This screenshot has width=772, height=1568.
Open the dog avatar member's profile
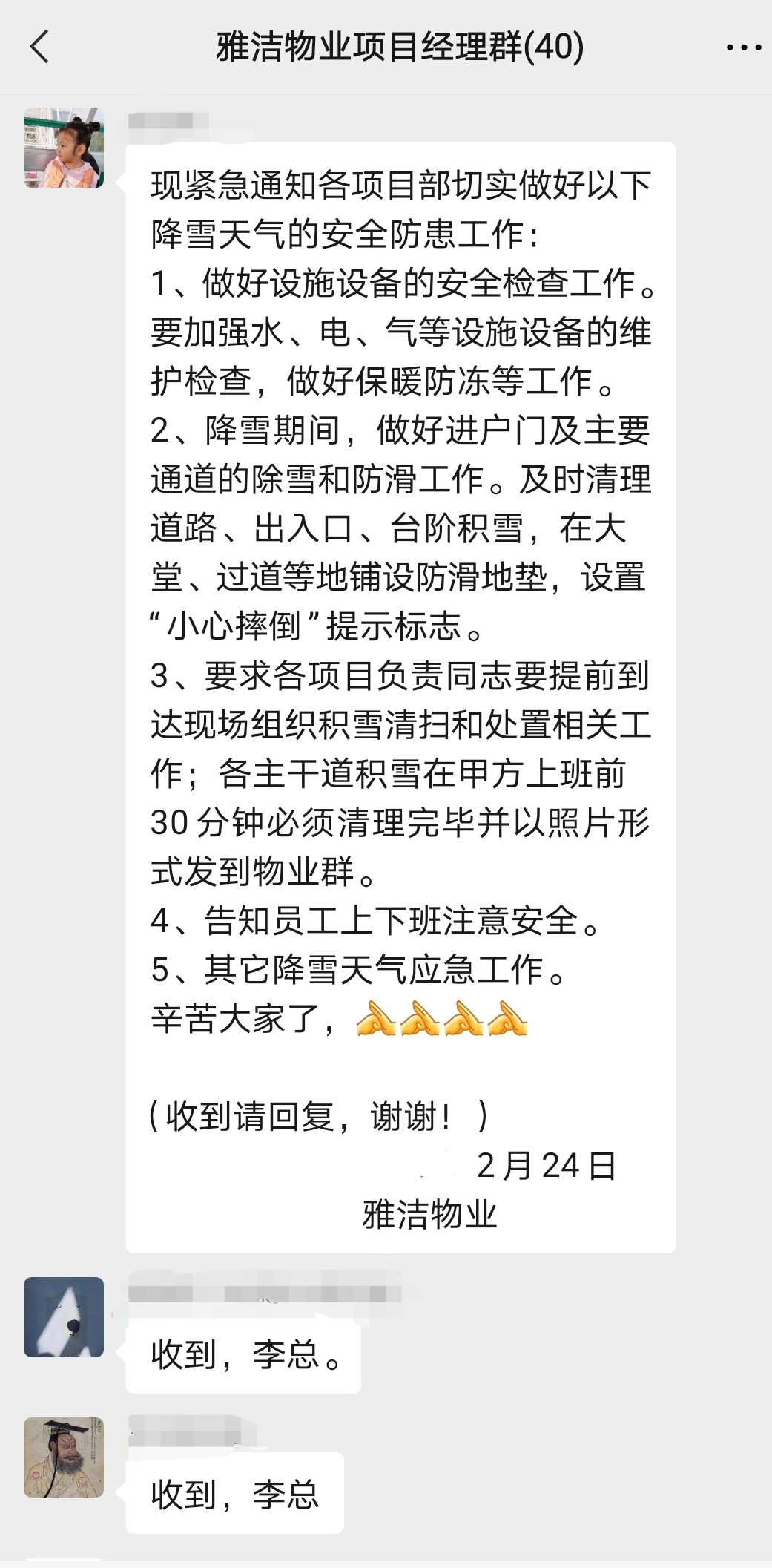pos(64,1316)
